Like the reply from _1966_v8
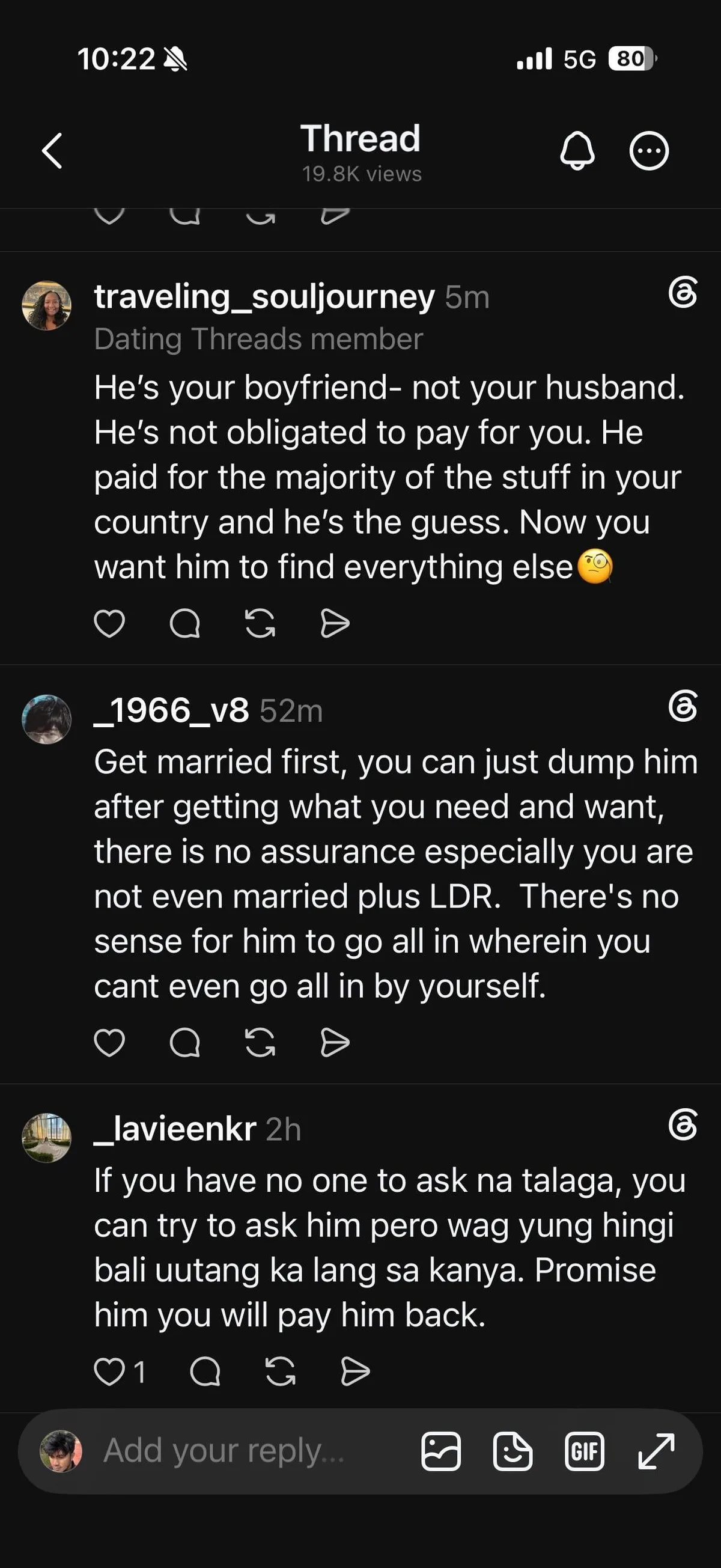The image size is (721, 1568). (x=109, y=1042)
